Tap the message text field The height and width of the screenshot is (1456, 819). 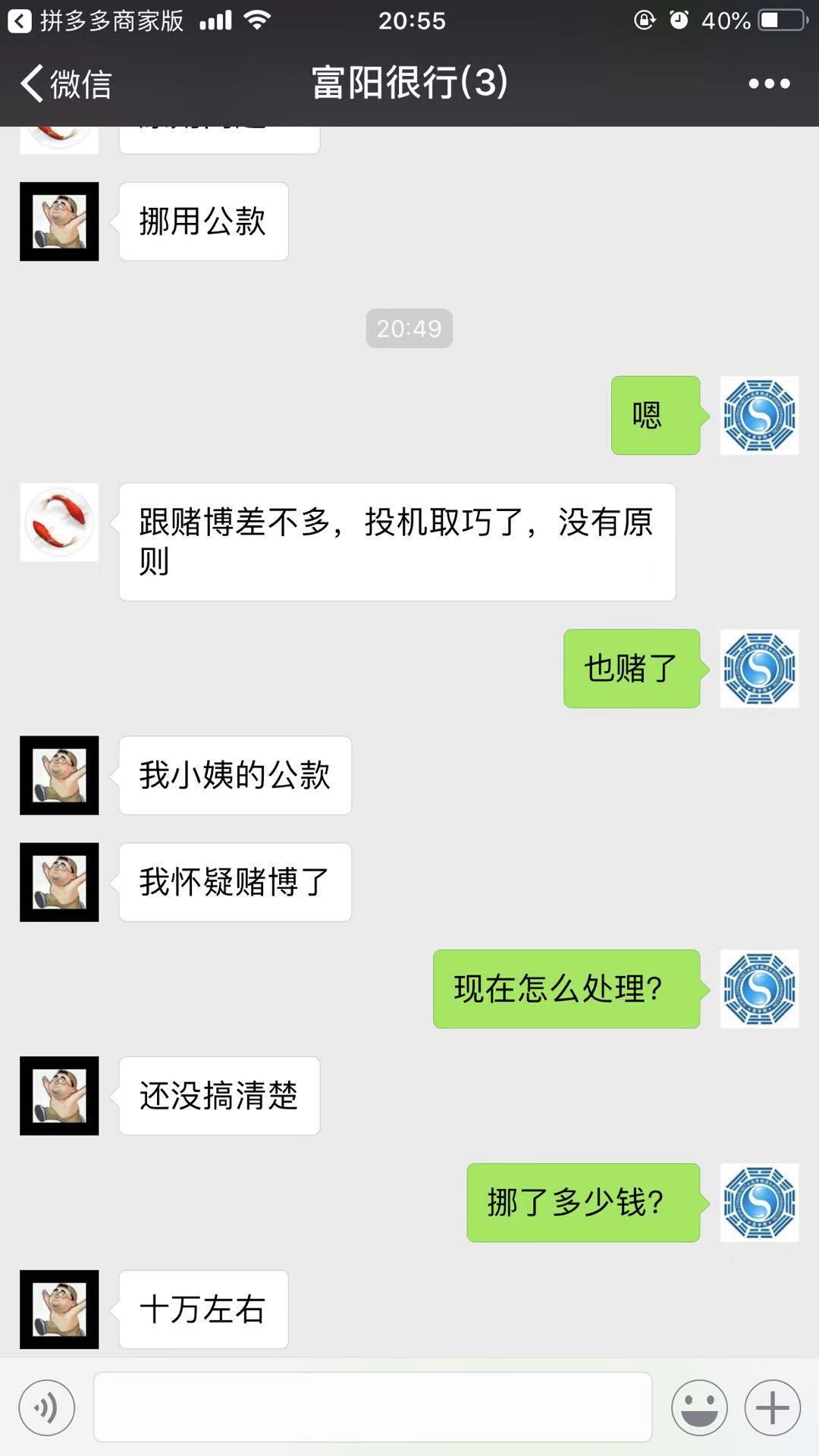(372, 1407)
